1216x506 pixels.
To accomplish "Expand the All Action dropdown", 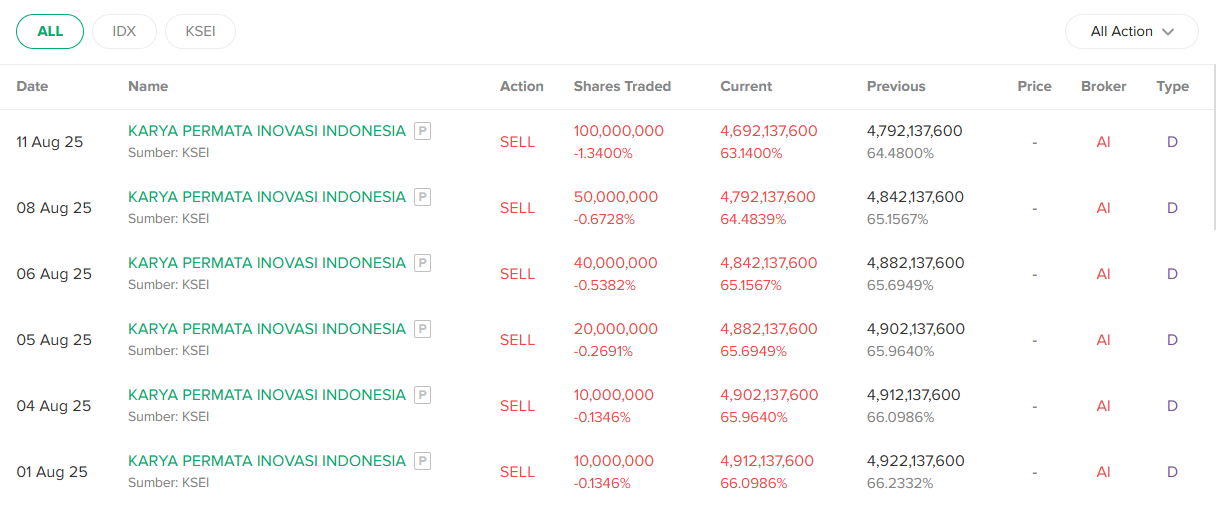I will point(1131,31).
